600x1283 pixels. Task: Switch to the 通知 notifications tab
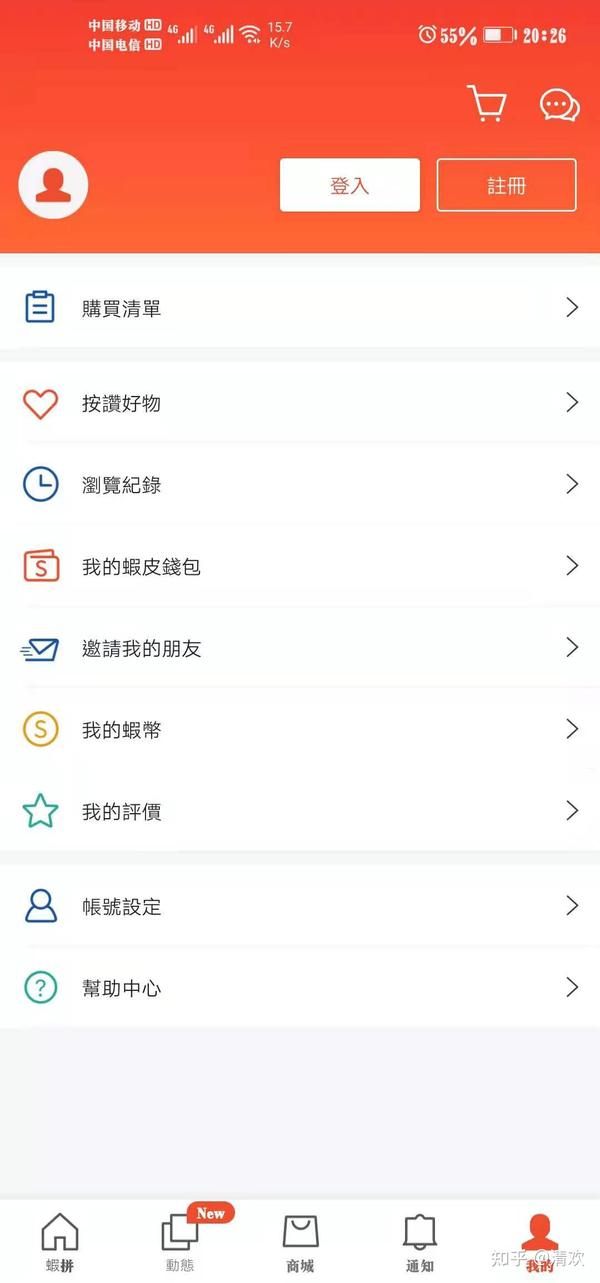420,1242
